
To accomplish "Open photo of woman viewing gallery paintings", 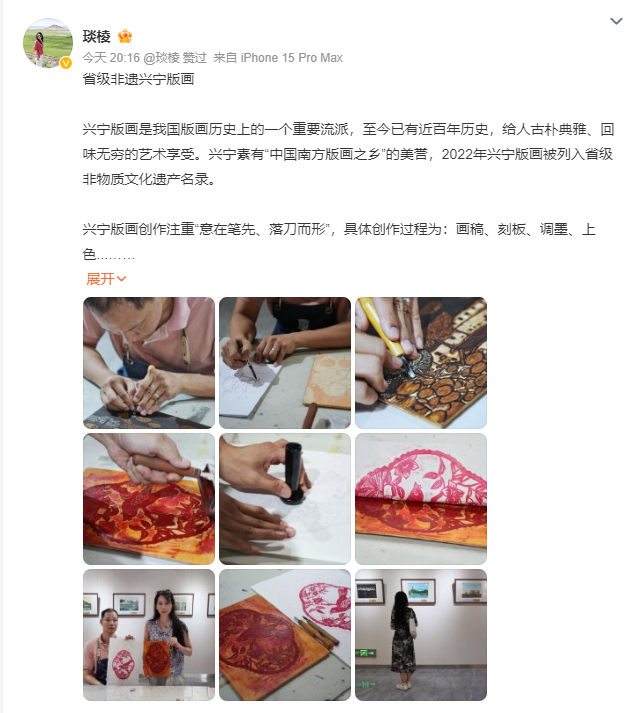I will click(x=421, y=634).
